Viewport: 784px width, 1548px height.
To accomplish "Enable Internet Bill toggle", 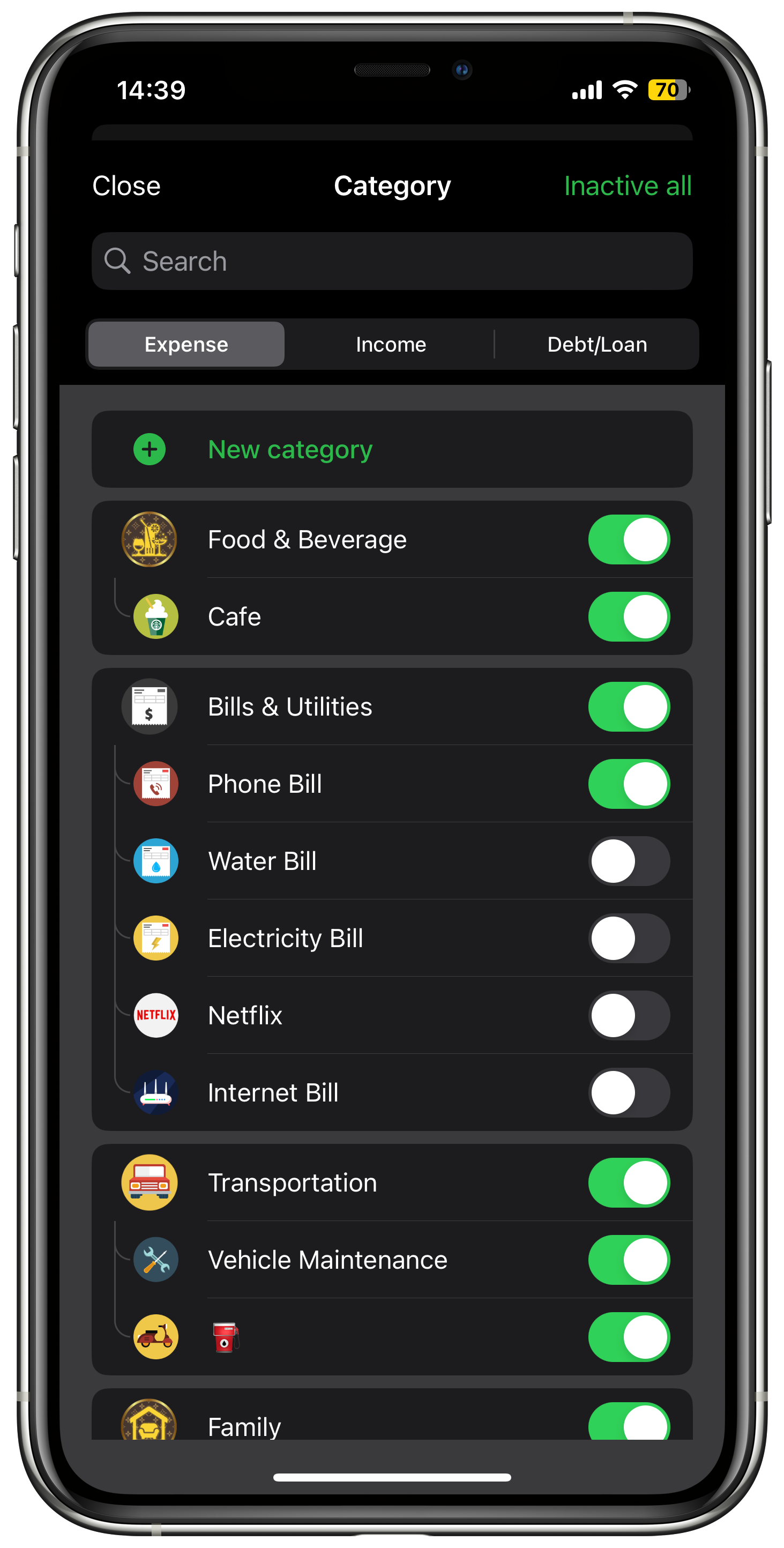I will [629, 1092].
